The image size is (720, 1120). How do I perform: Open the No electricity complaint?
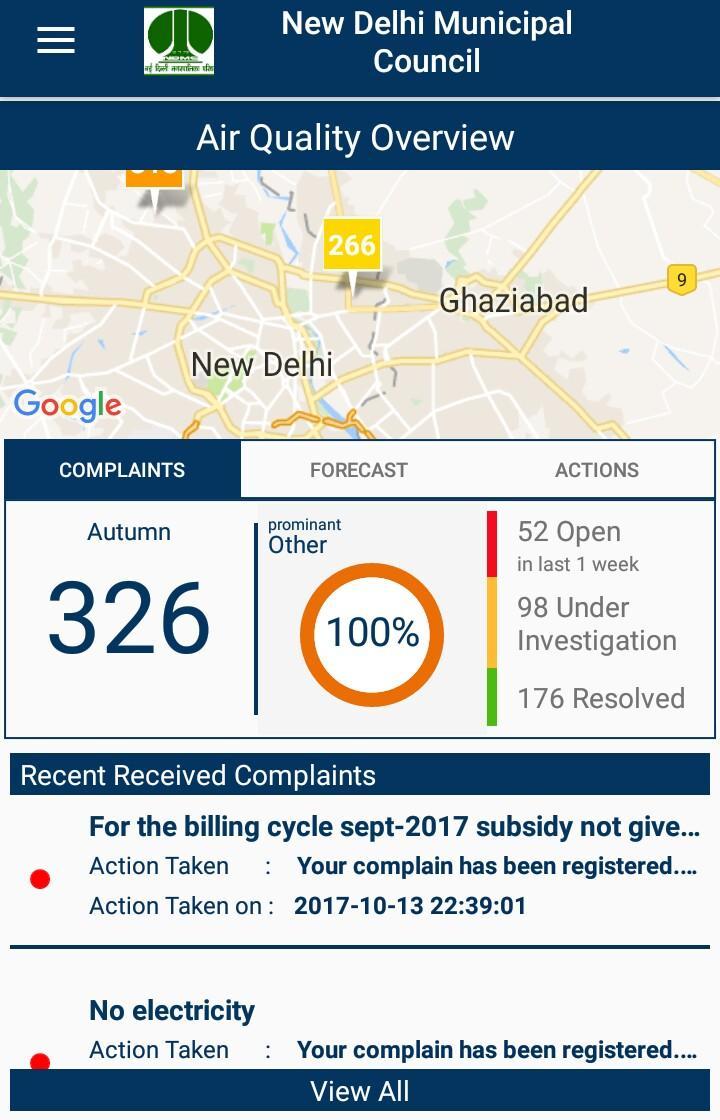[172, 1011]
